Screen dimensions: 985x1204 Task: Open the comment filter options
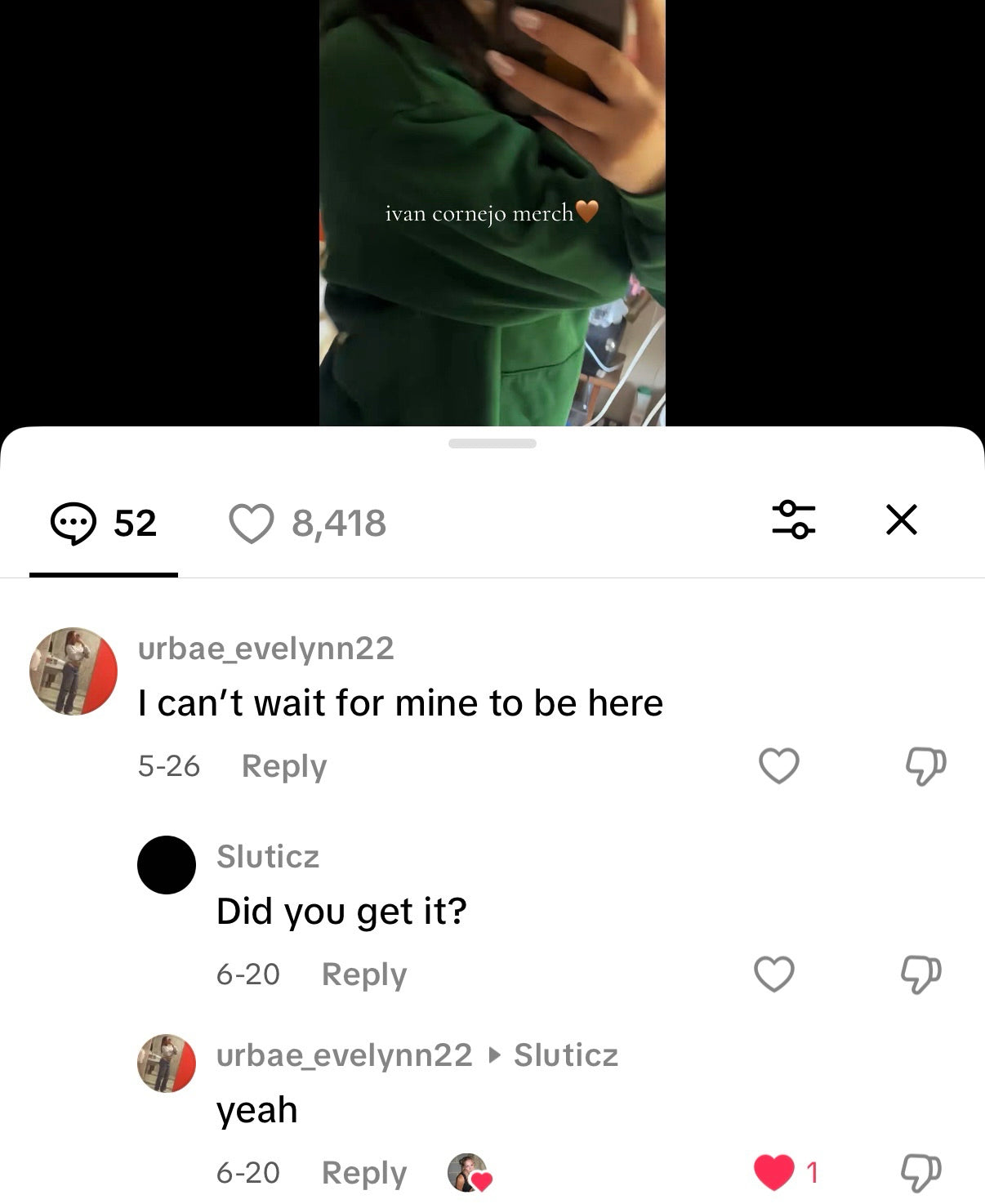793,520
